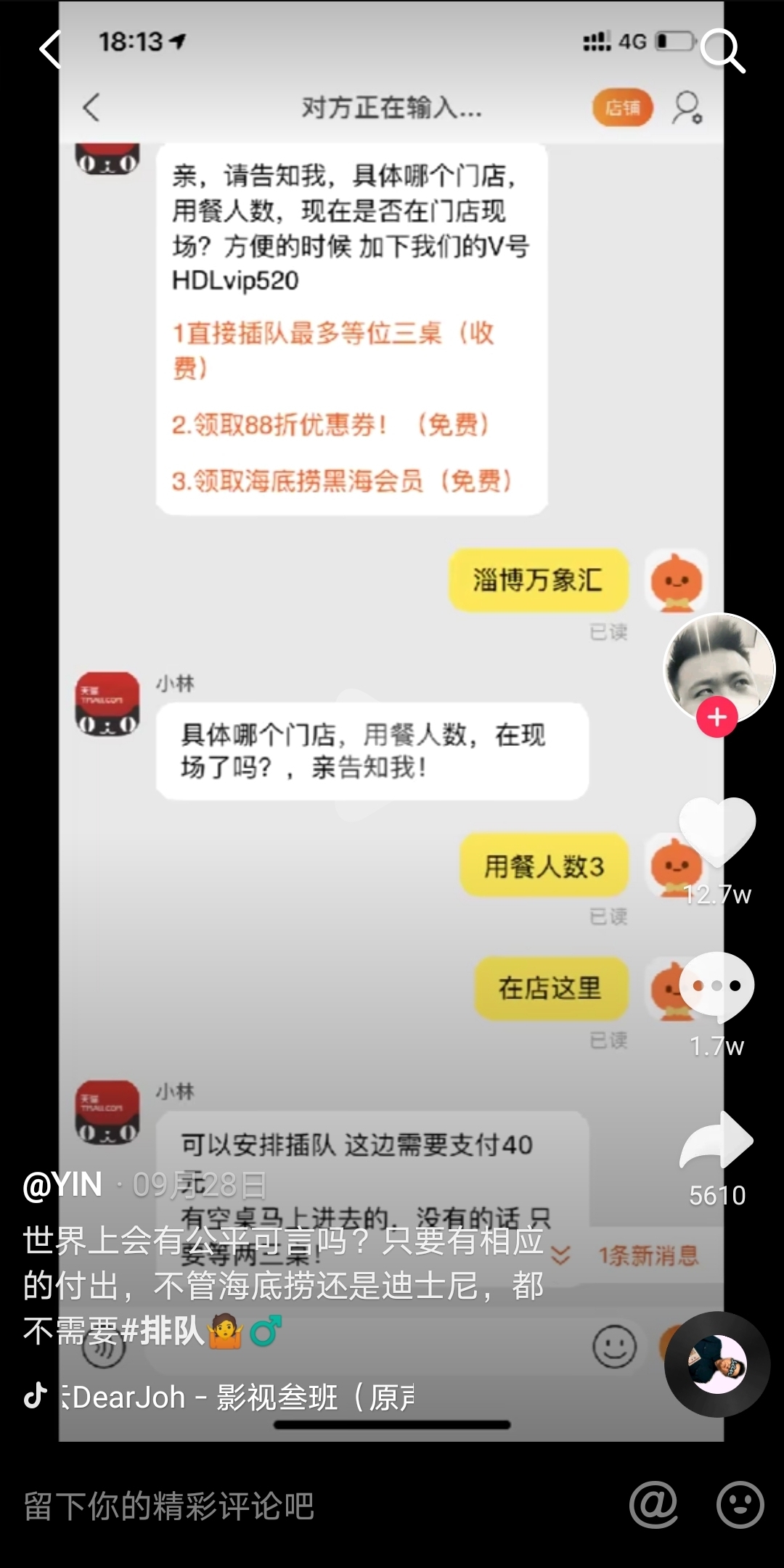Screen dimensions: 784x1568
Task: Open the DearJoh sound track link
Action: click(x=240, y=1397)
